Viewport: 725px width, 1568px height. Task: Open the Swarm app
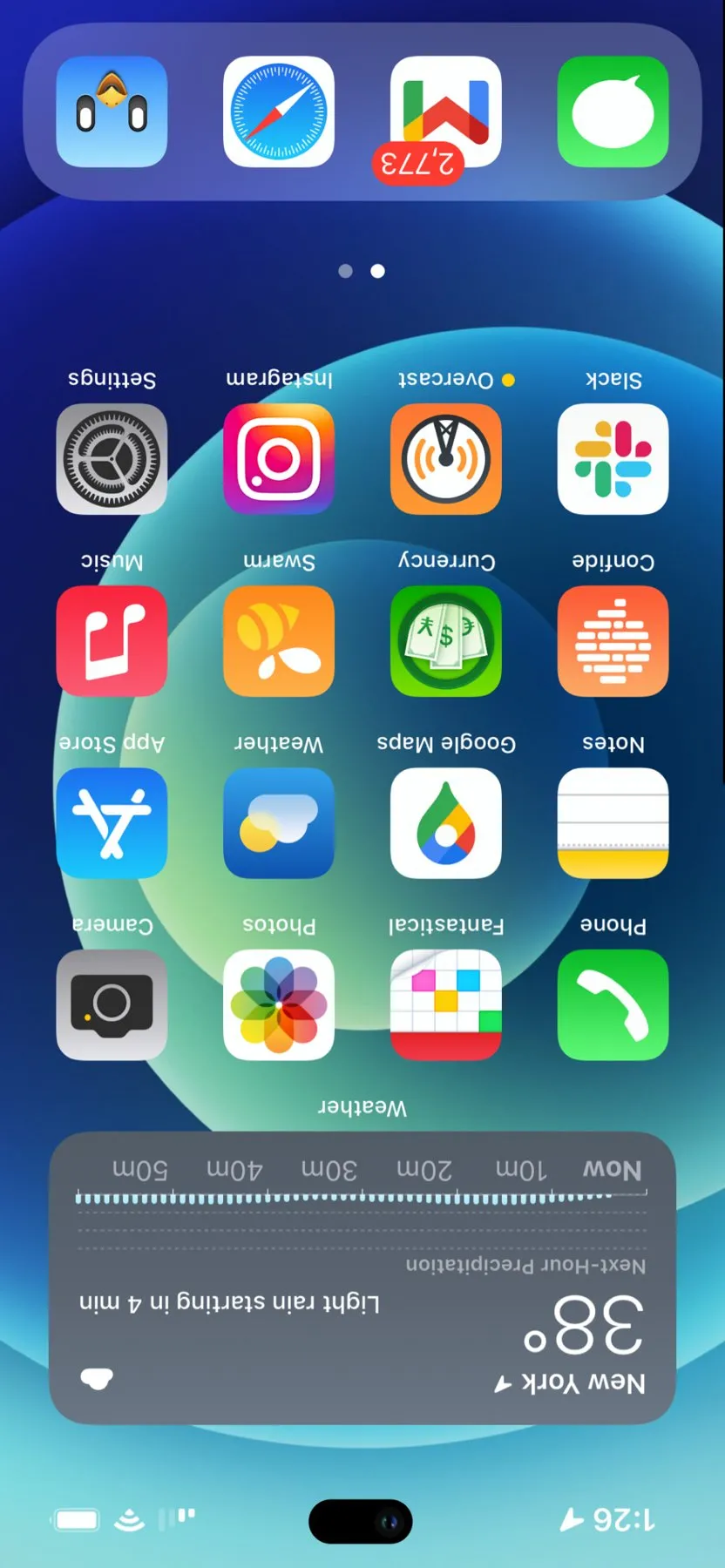279,641
